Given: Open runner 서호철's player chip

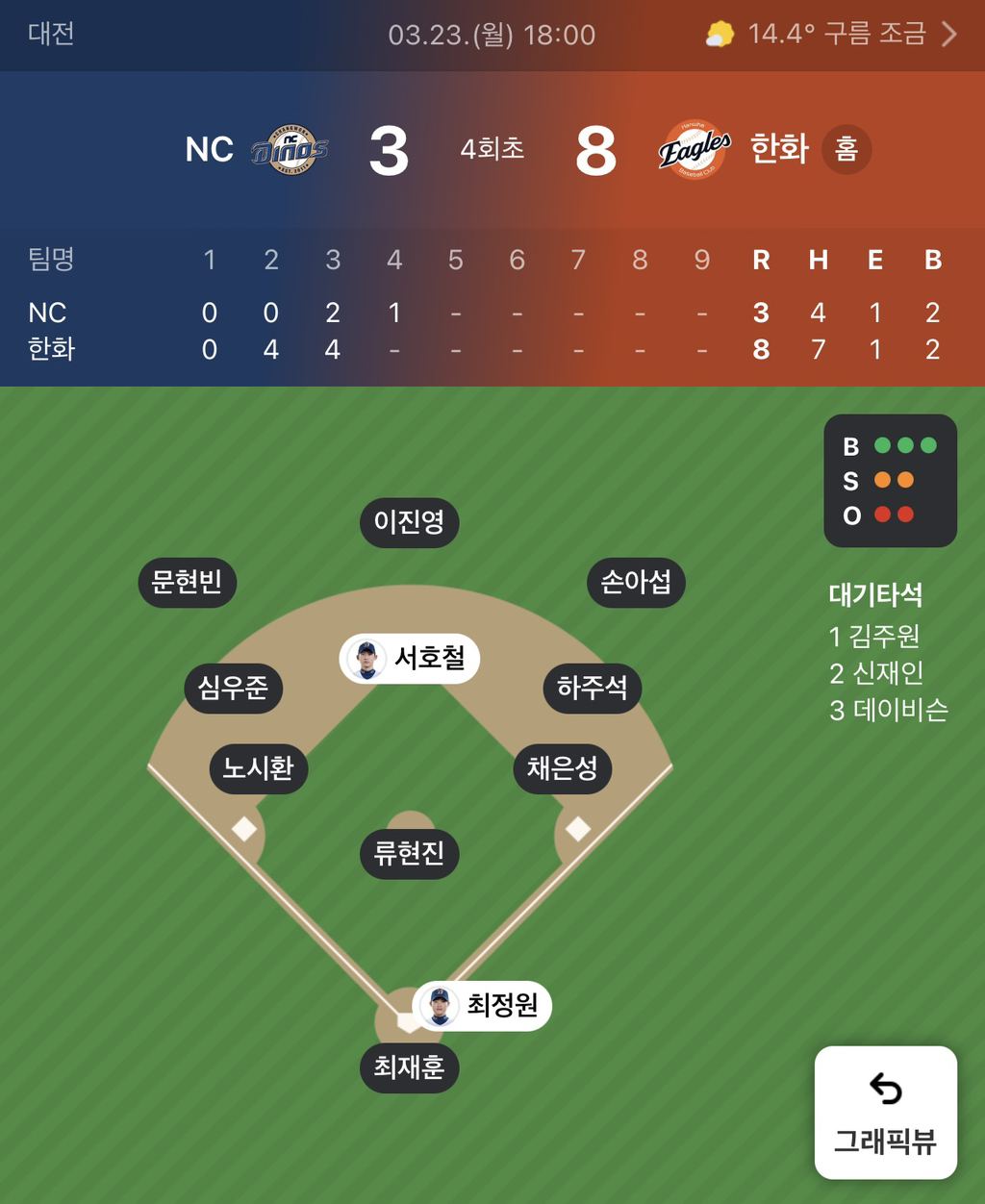Looking at the screenshot, I should [x=410, y=659].
